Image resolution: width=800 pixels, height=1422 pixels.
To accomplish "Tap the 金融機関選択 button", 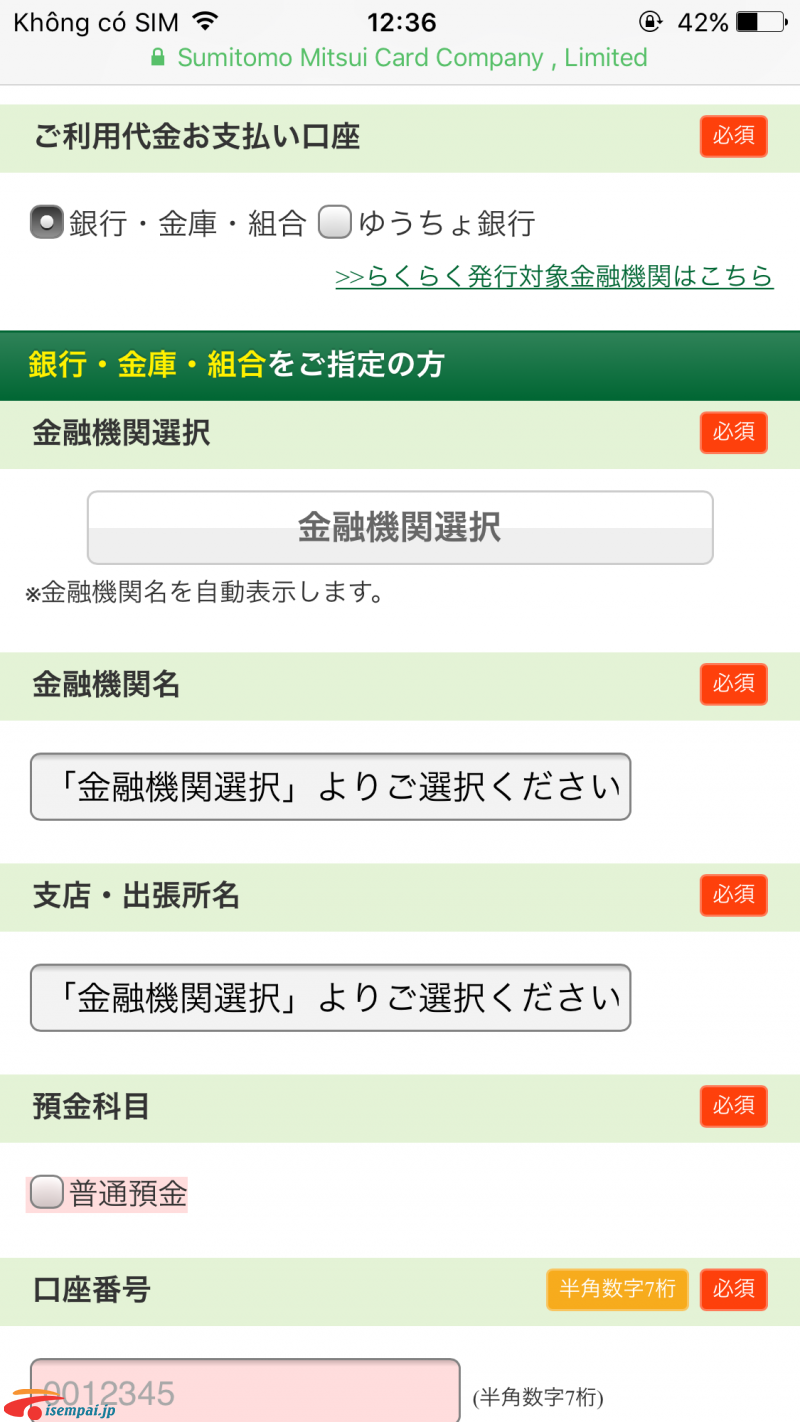I will coord(400,527).
